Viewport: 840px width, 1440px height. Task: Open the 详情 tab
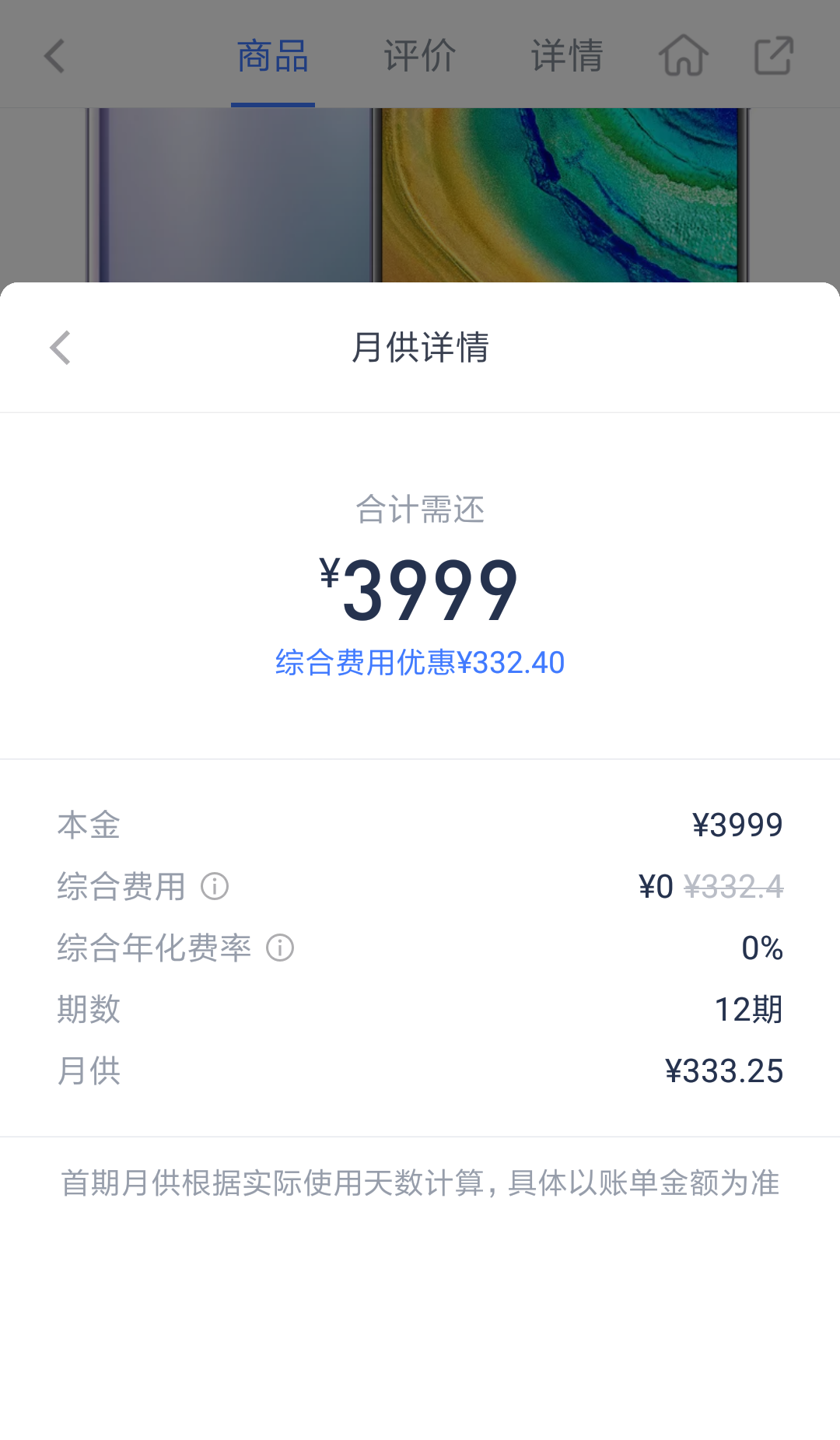pos(566,54)
